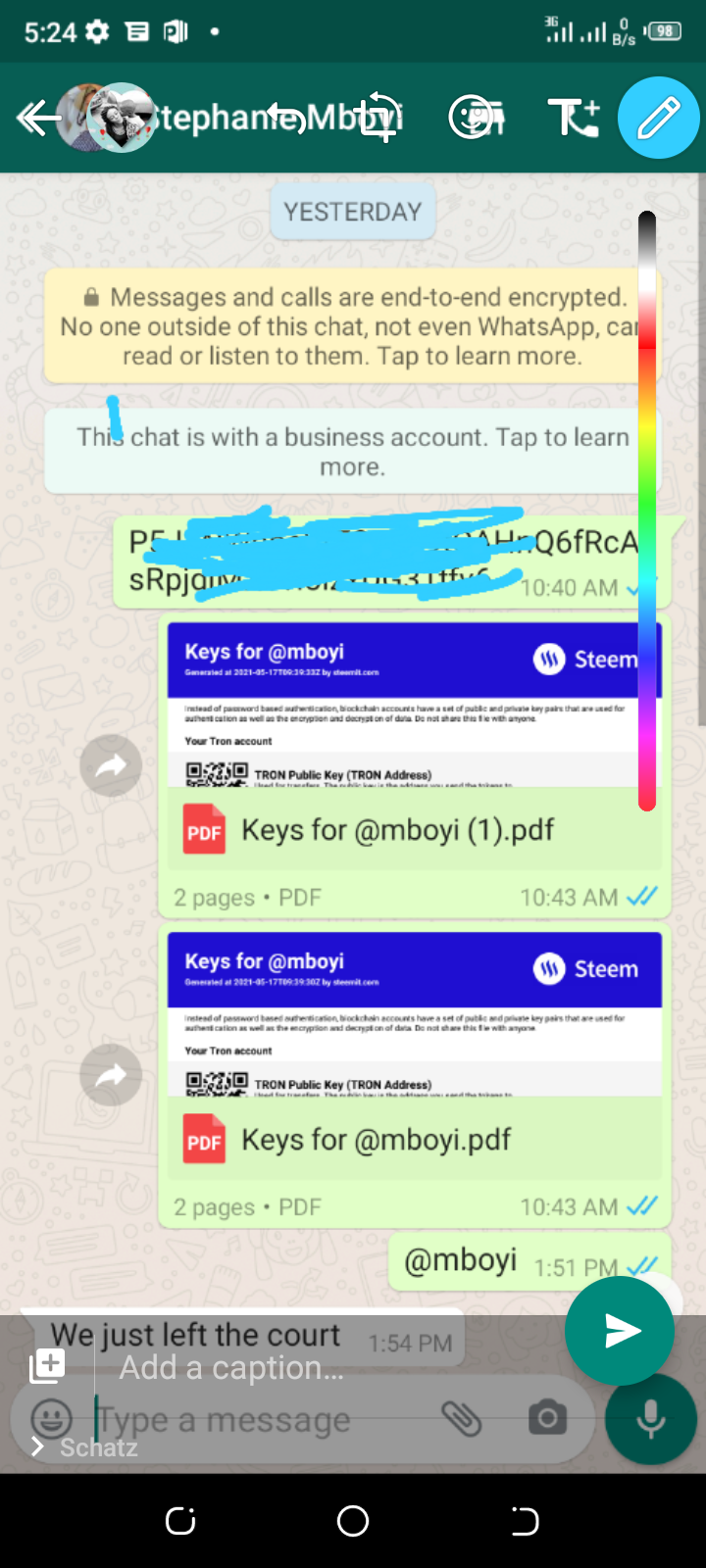This screenshot has width=706, height=1568.
Task: Pick a pen color on the color bar
Action: [x=647, y=511]
